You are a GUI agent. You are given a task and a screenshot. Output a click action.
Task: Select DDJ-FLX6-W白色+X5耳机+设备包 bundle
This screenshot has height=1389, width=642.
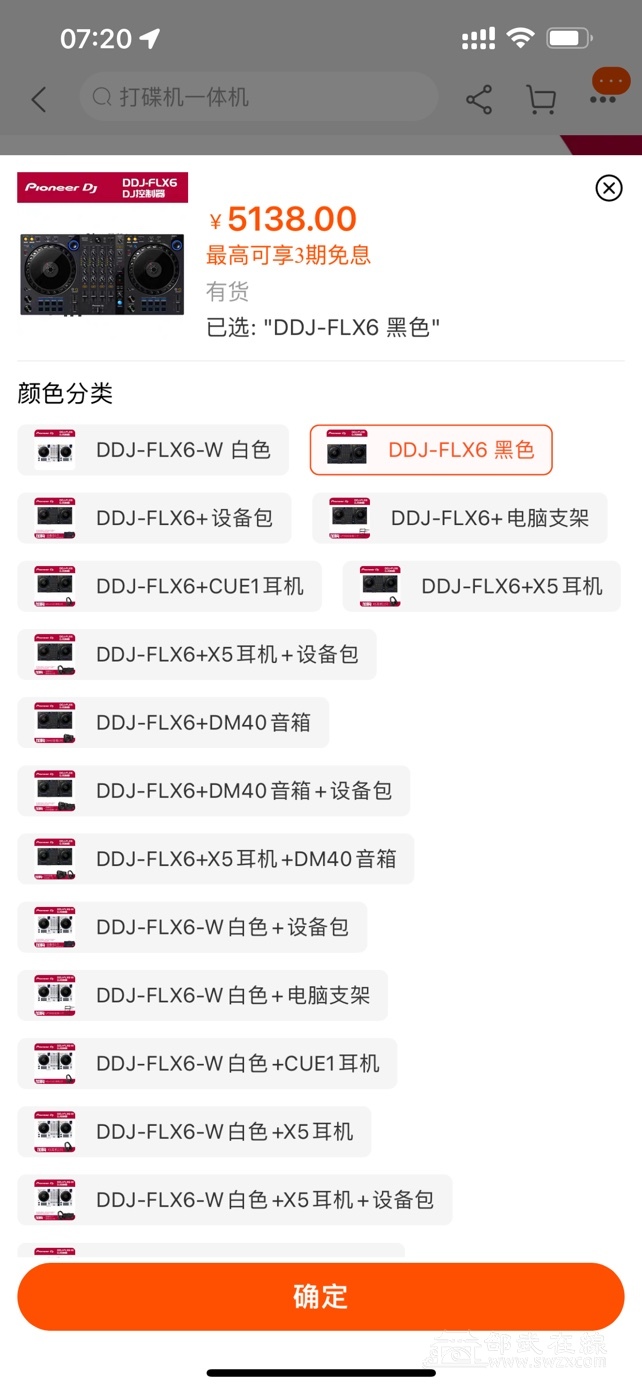point(234,1199)
